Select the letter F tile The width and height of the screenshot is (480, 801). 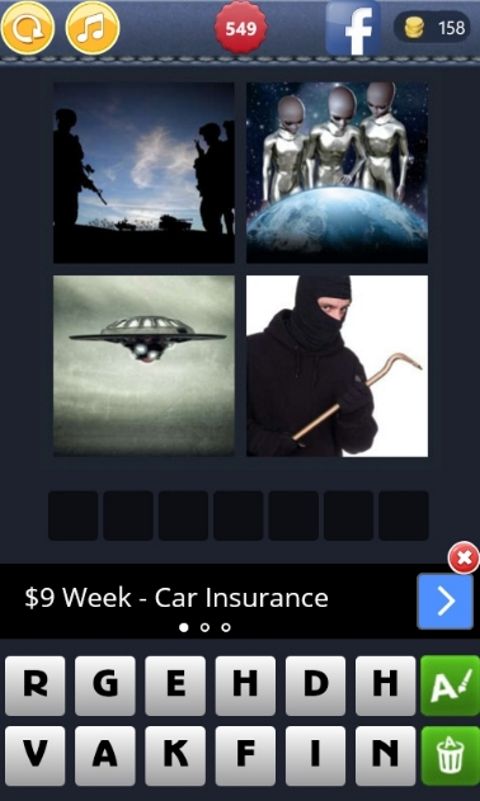click(246, 756)
